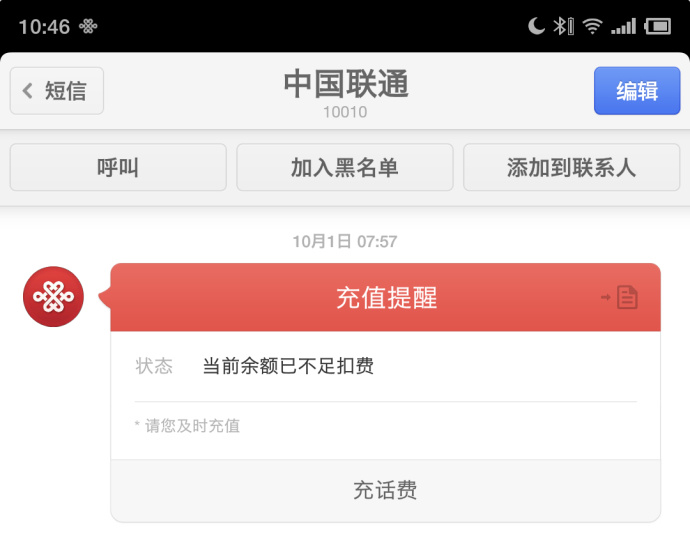690x546 pixels.
Task: Open 中国联通 sender avatar
Action: click(53, 297)
